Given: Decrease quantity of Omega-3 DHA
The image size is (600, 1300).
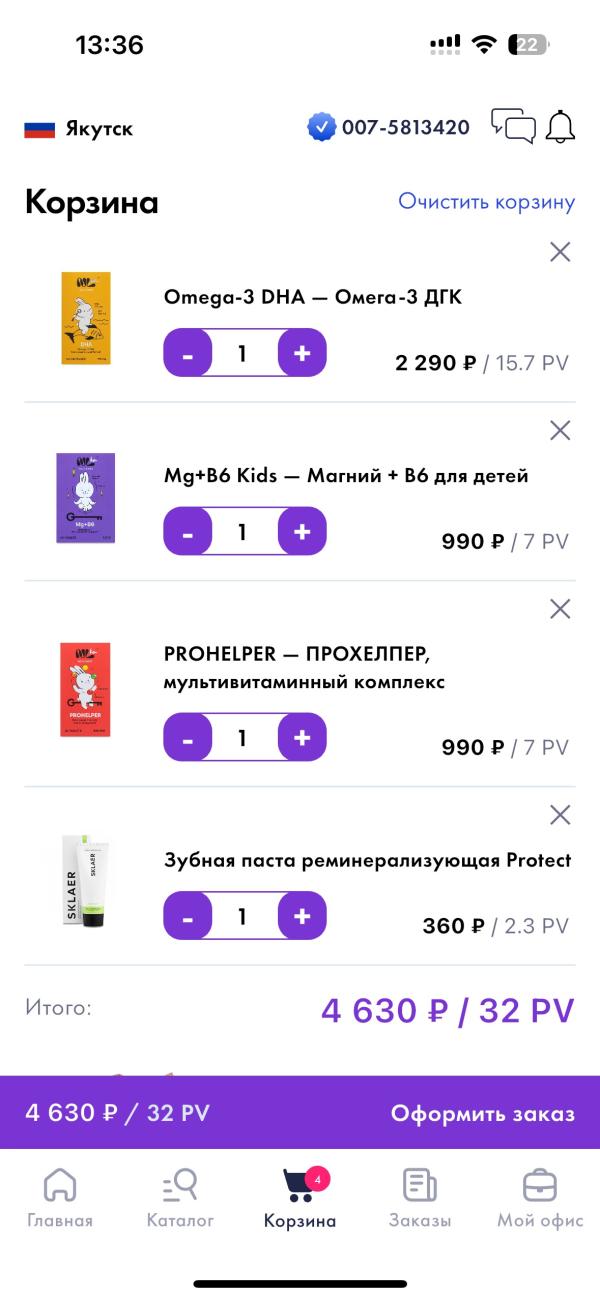Looking at the screenshot, I should [x=188, y=353].
